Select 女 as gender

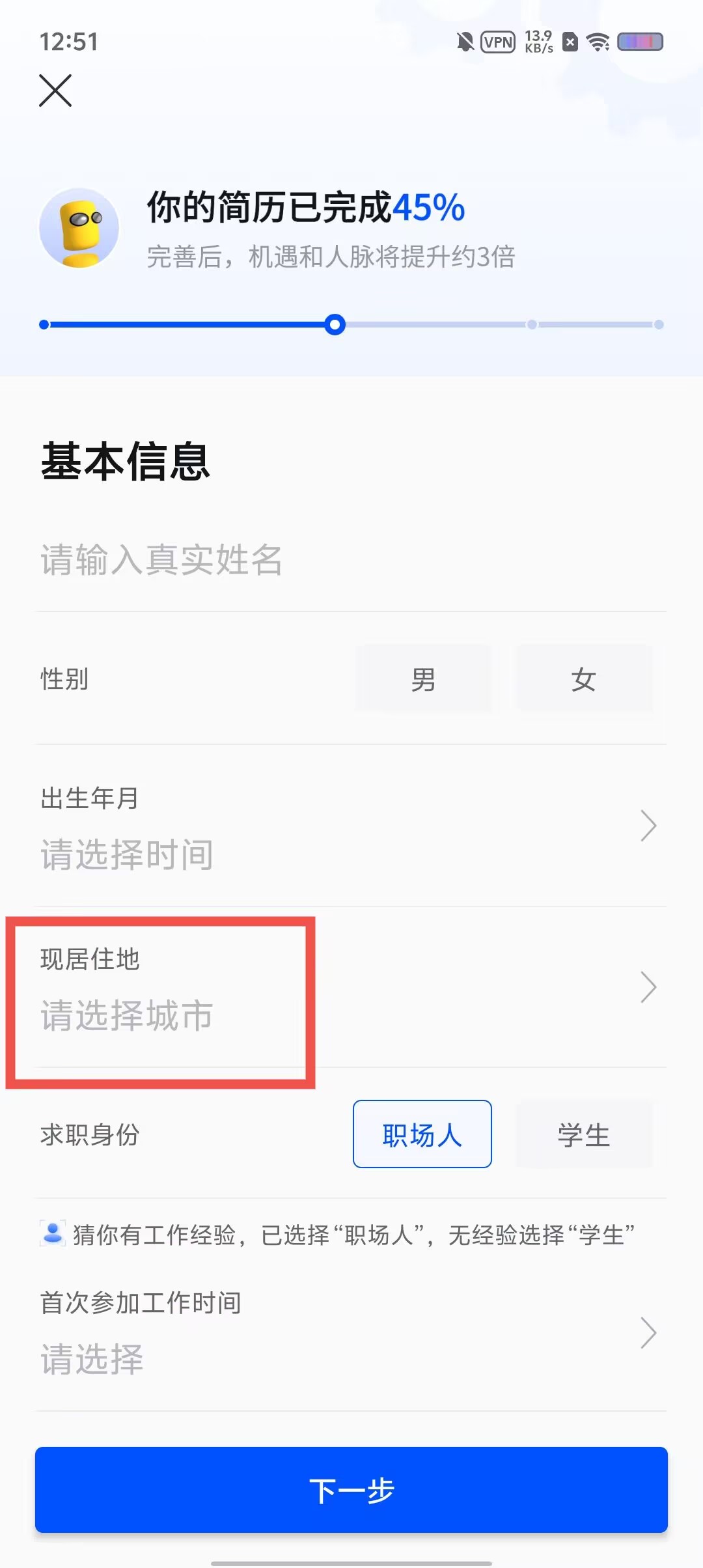[x=583, y=679]
